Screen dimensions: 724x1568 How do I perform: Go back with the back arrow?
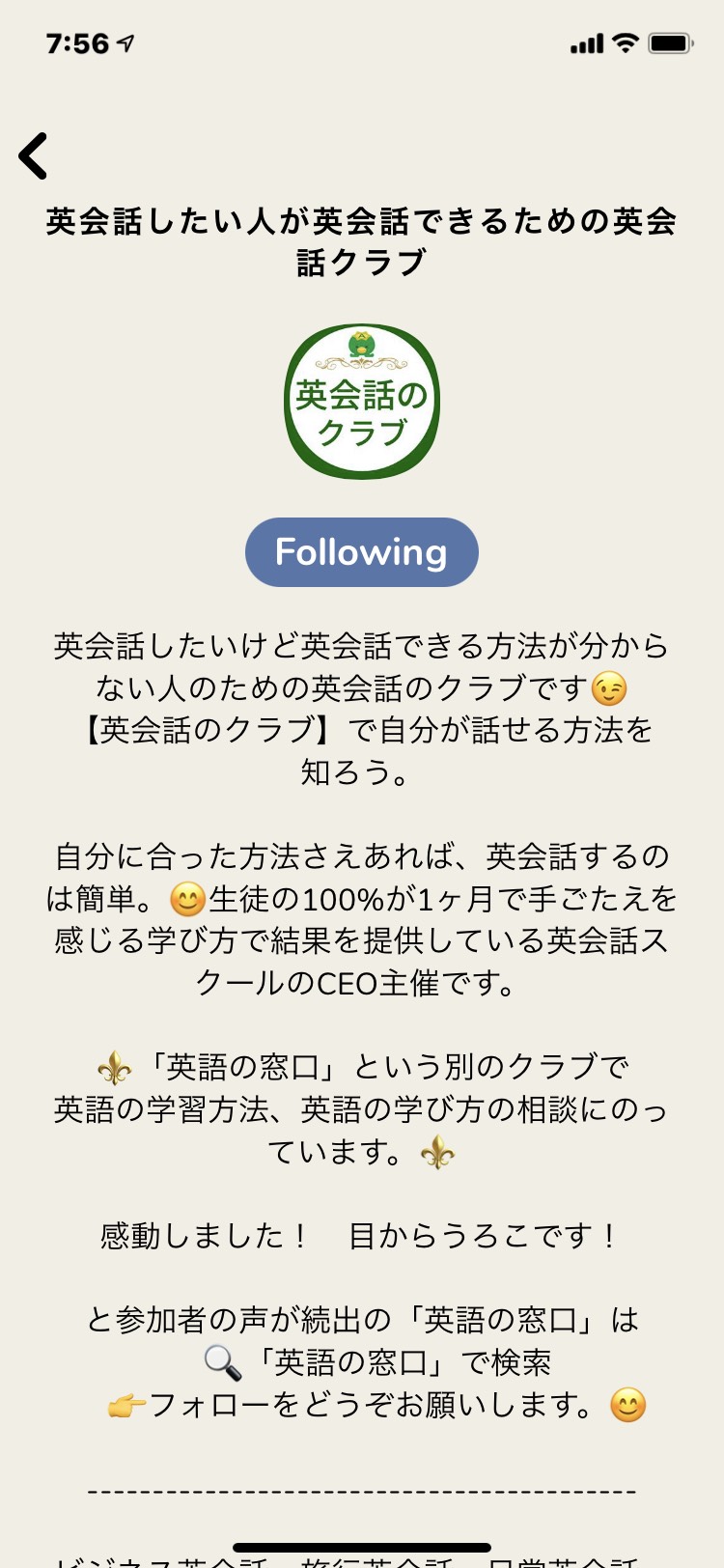tap(34, 155)
